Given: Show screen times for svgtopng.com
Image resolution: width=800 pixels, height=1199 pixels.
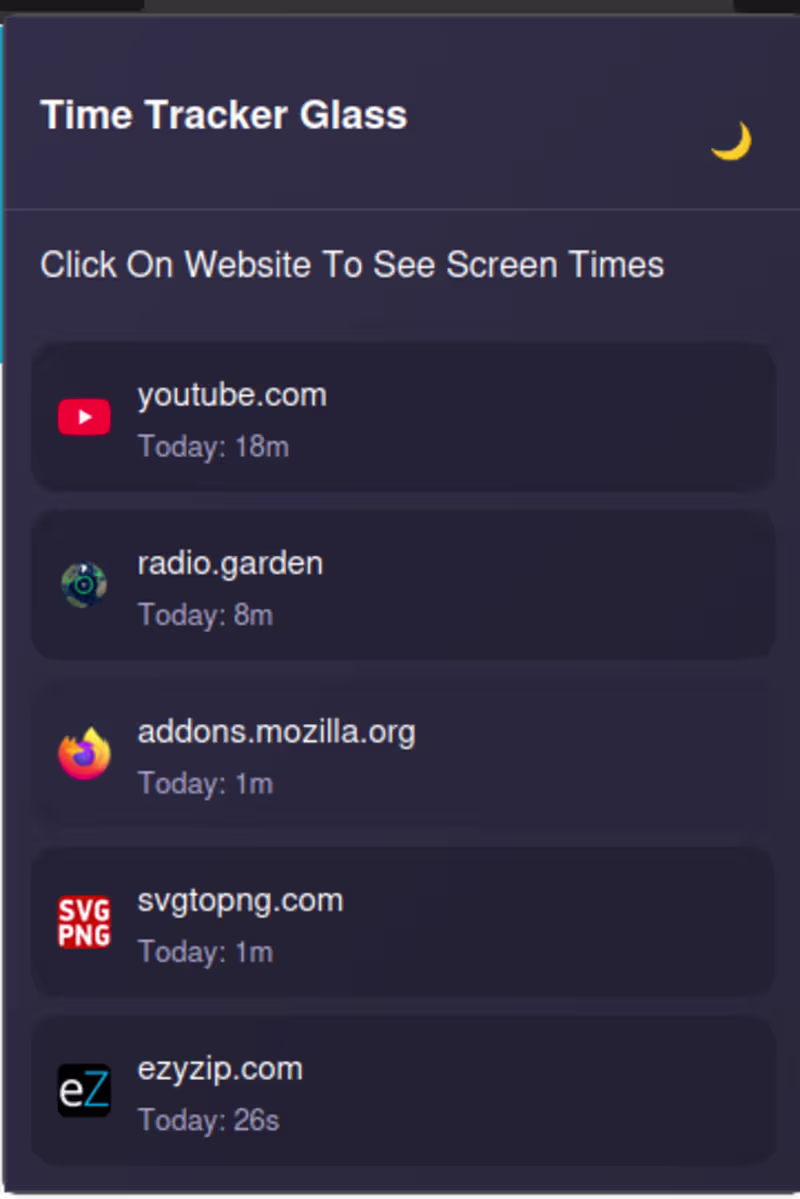Looking at the screenshot, I should pyautogui.click(x=403, y=922).
